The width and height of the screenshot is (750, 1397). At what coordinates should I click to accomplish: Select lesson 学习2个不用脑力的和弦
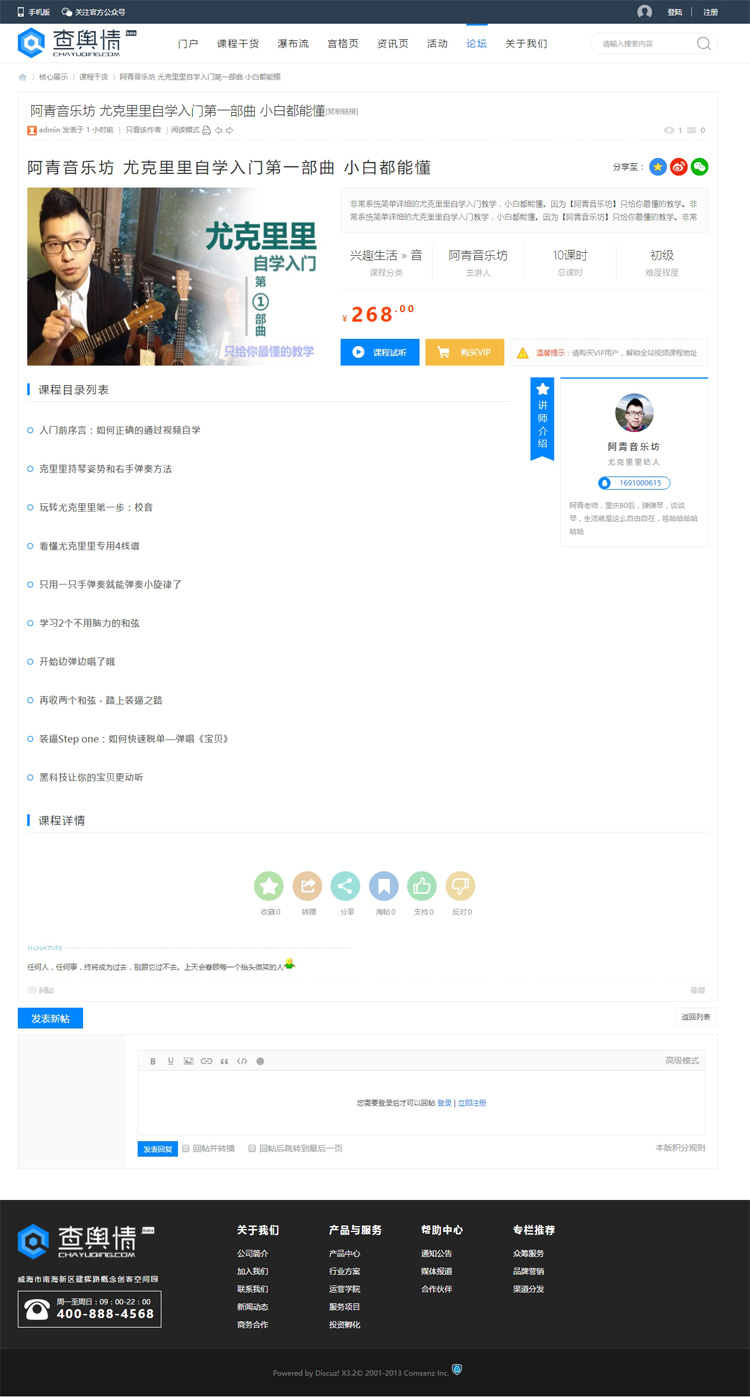(x=89, y=623)
